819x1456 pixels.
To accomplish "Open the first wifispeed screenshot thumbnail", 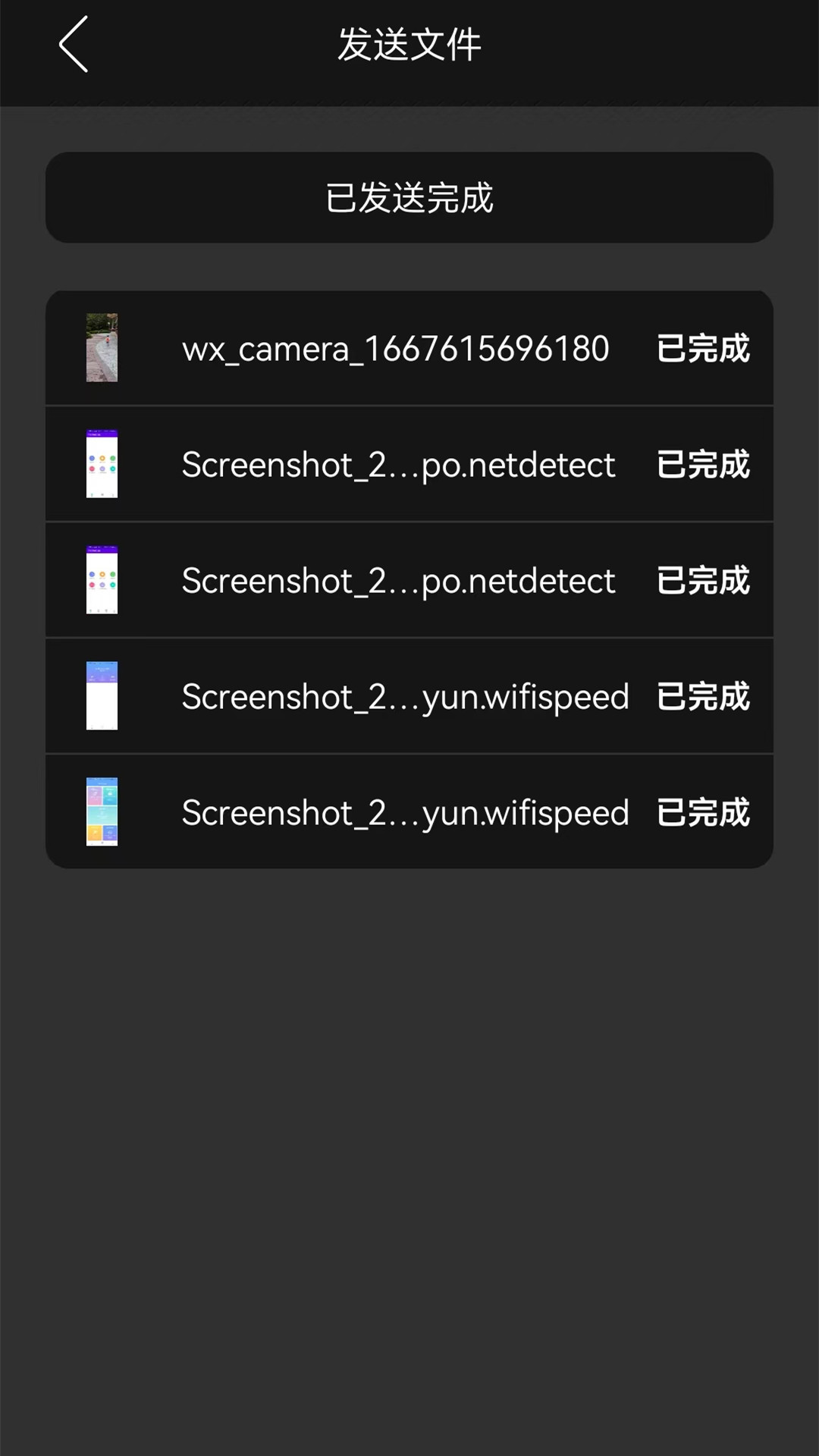I will (102, 696).
